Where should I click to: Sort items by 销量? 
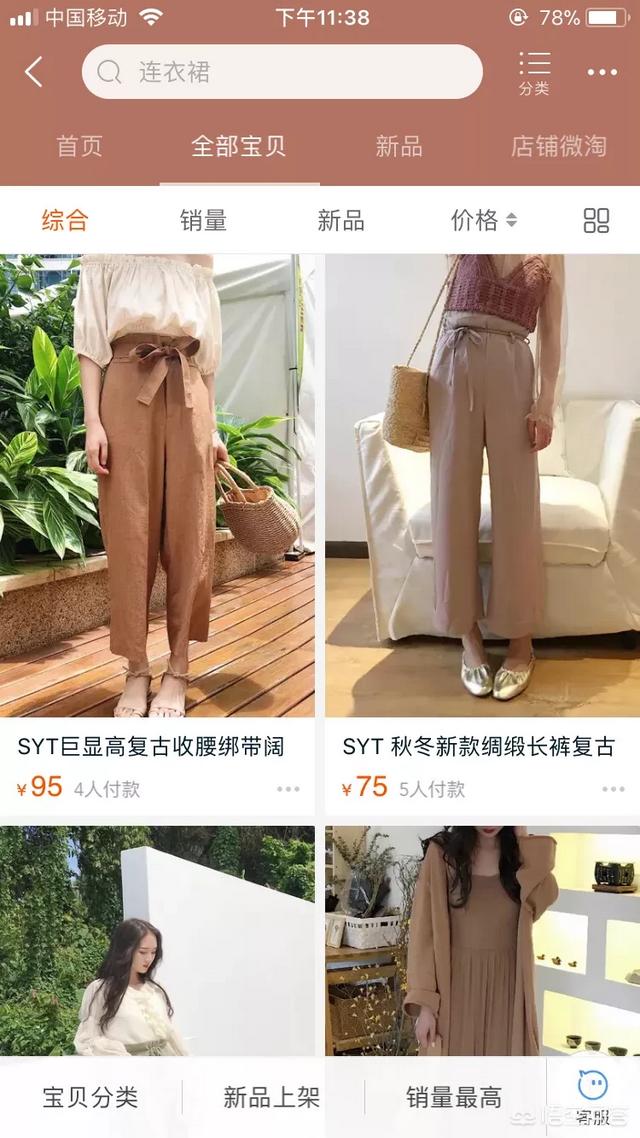click(203, 220)
